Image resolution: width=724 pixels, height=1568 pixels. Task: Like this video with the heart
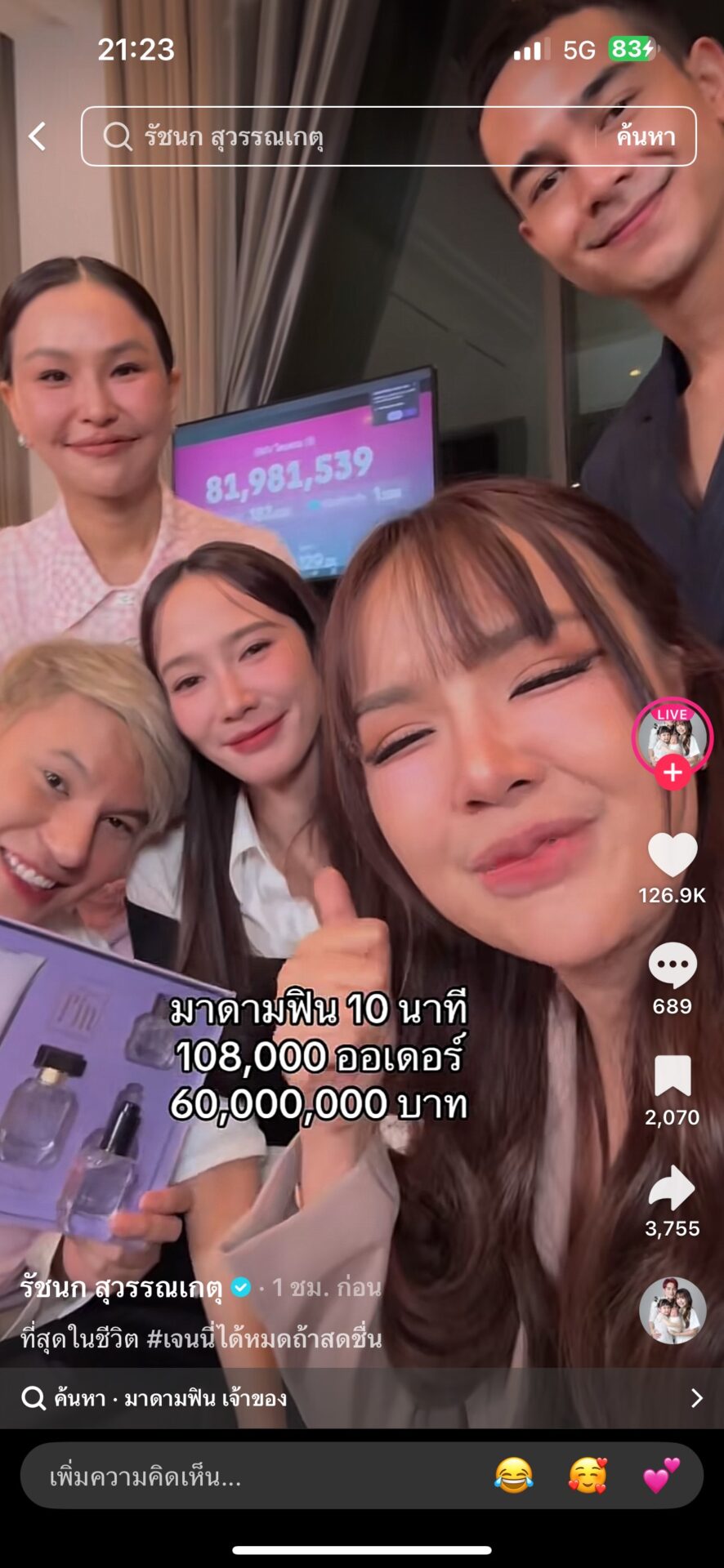(x=672, y=856)
